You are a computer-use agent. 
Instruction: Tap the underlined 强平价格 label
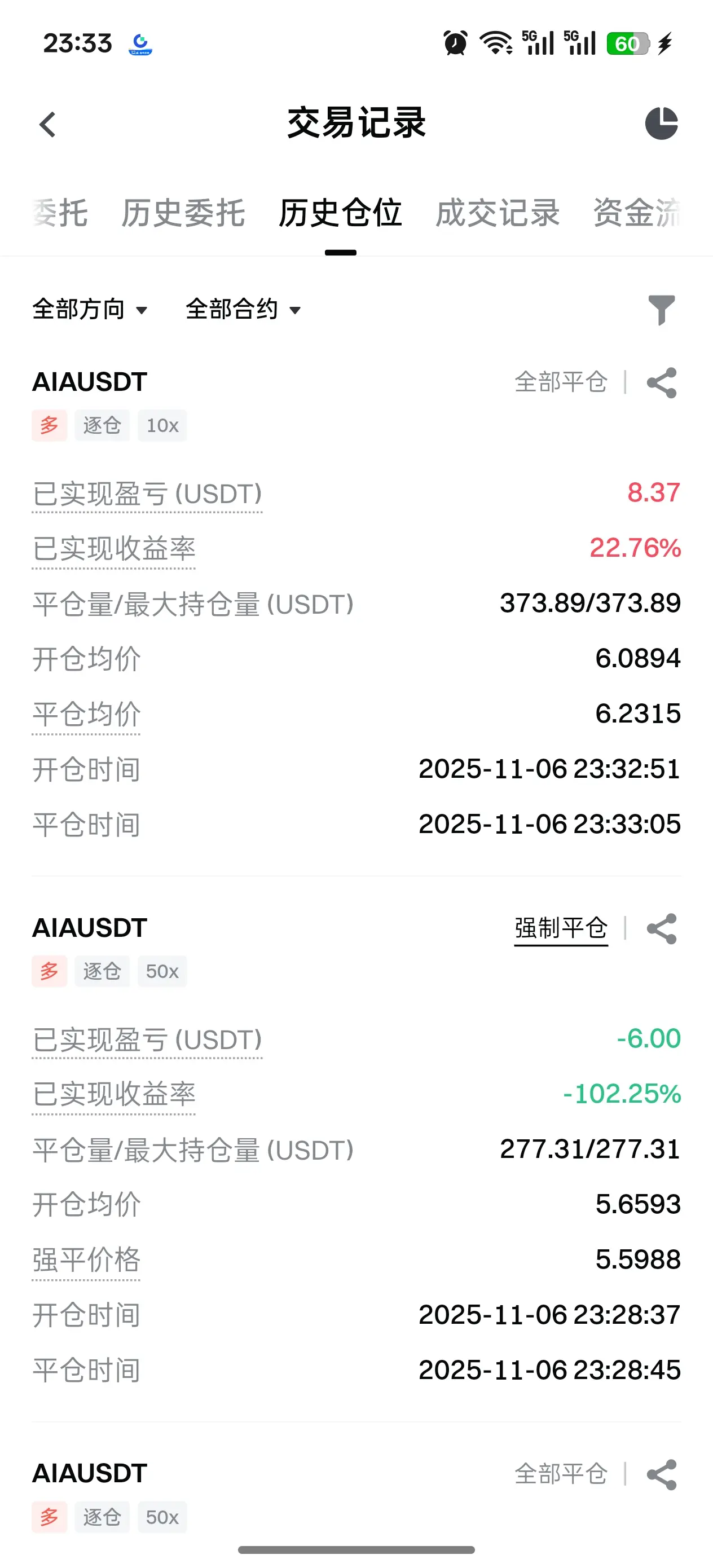(86, 1261)
